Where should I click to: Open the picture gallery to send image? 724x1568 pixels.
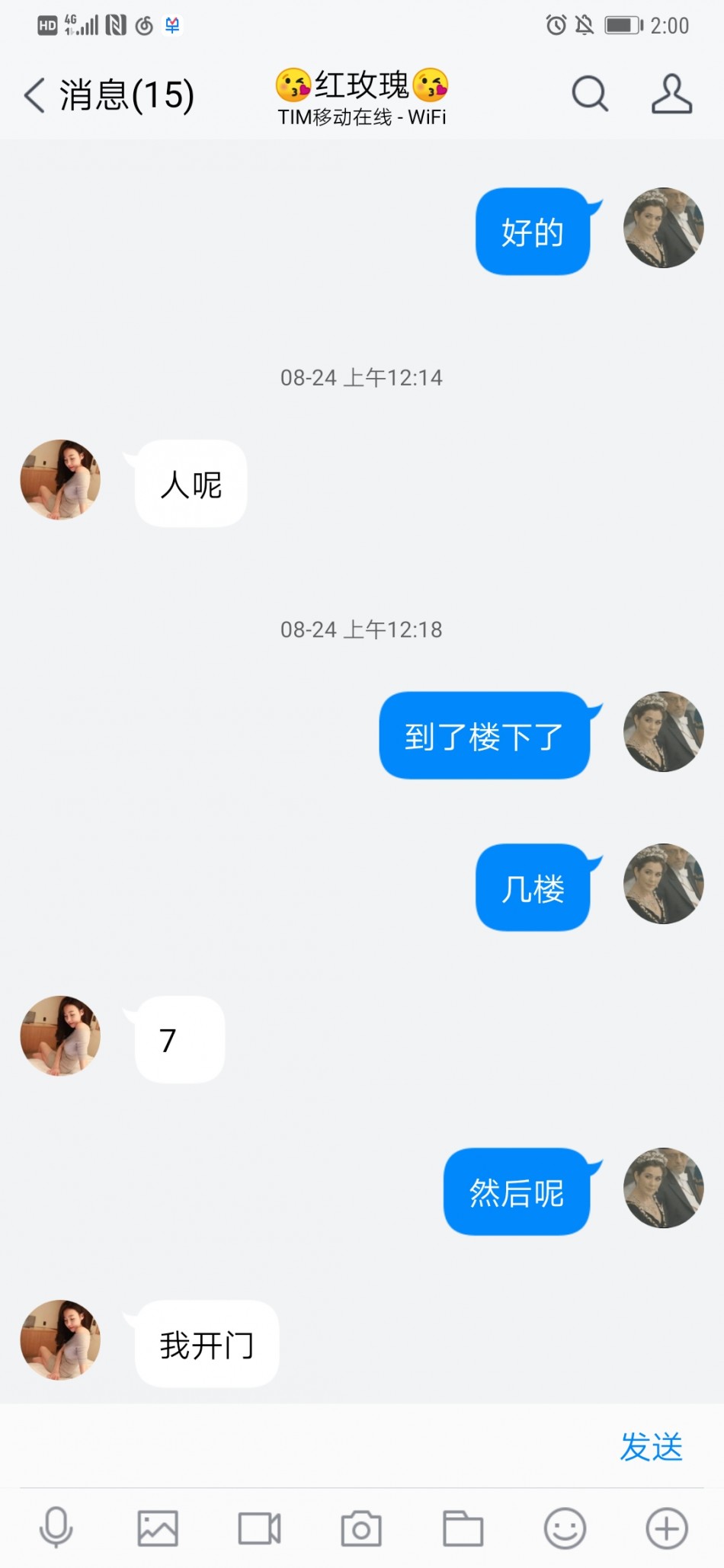tap(158, 1528)
